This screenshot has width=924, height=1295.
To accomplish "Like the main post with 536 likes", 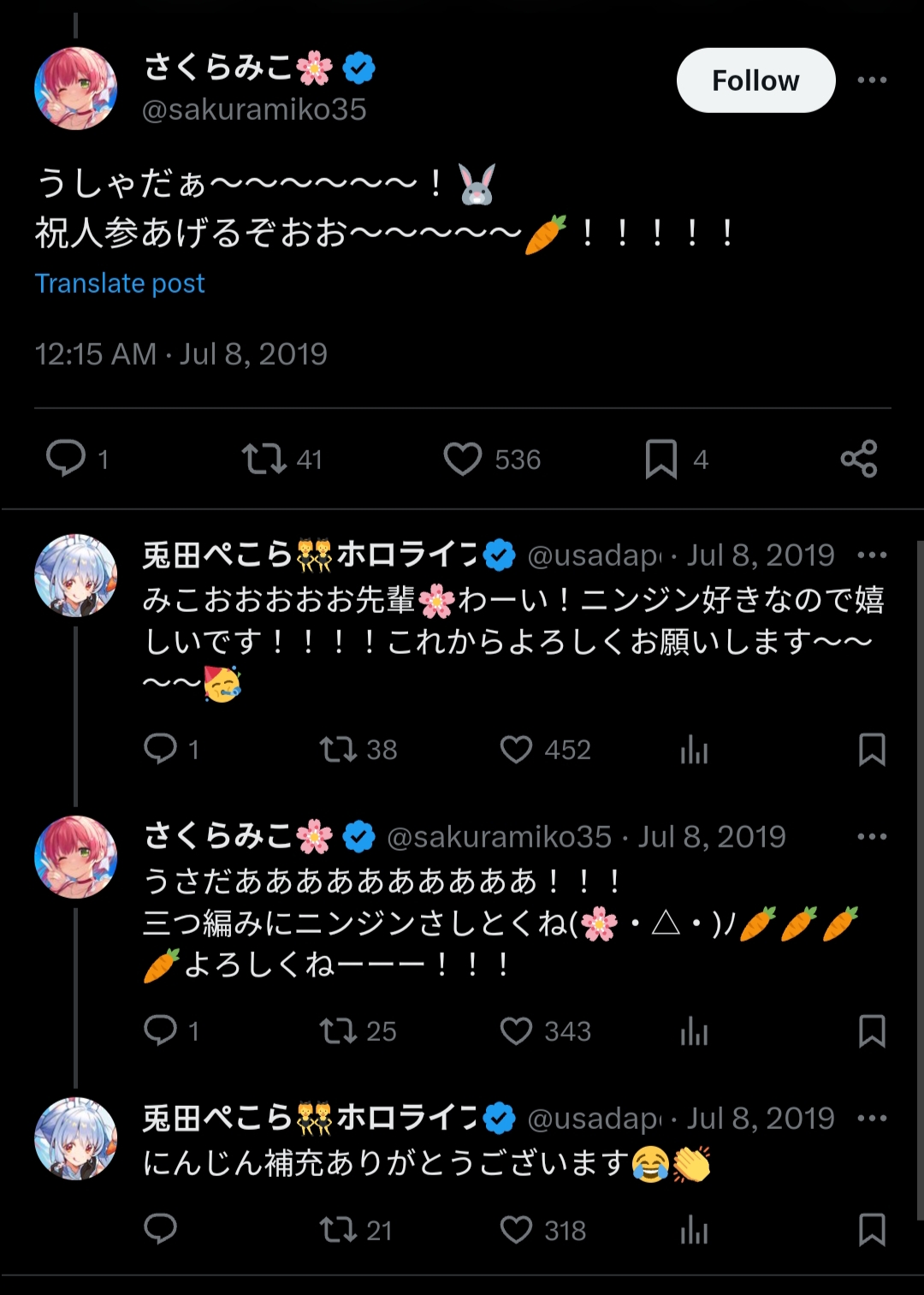I will pyautogui.click(x=463, y=459).
